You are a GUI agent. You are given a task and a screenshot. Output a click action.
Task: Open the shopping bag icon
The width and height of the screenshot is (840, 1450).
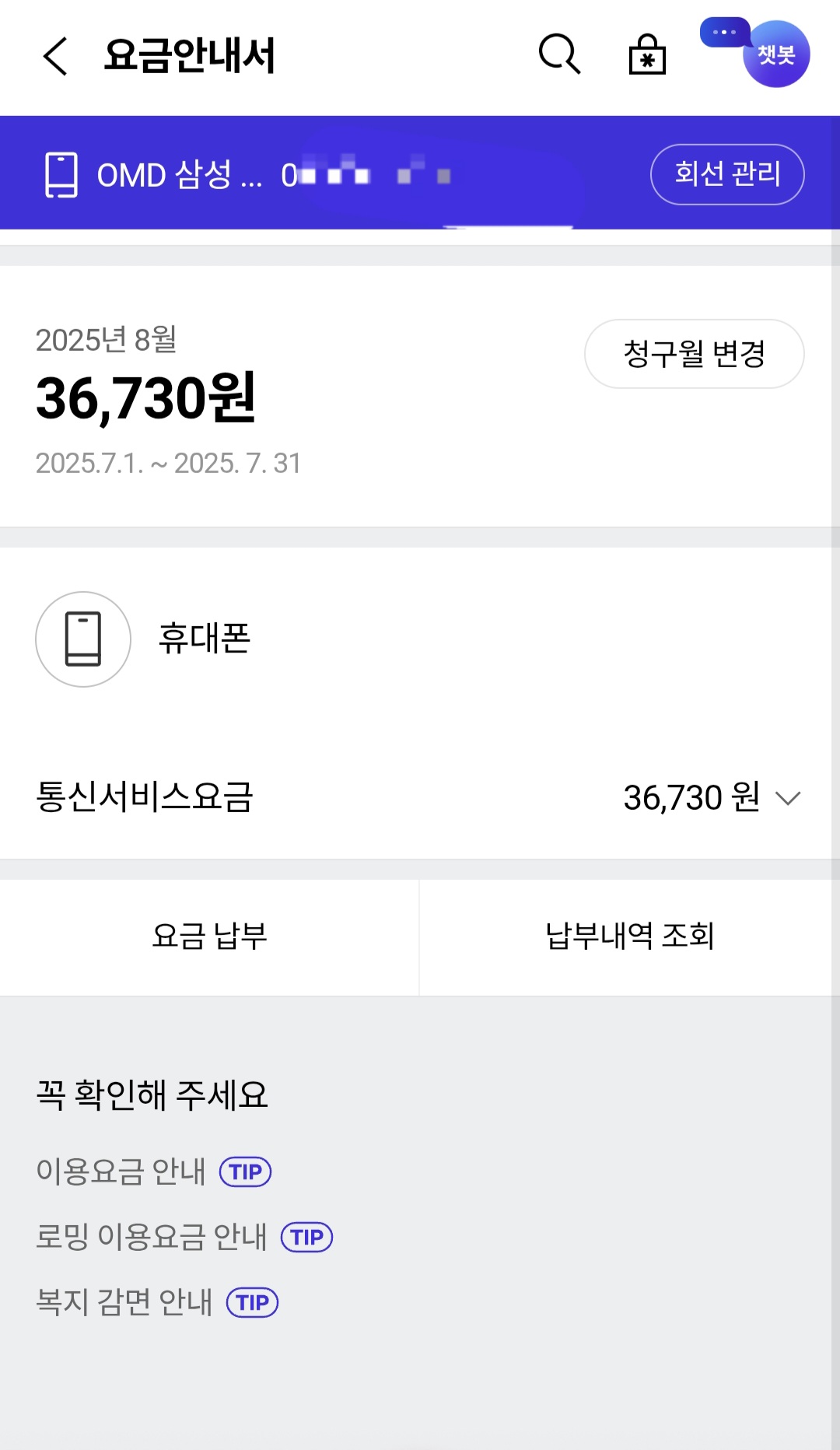(647, 55)
